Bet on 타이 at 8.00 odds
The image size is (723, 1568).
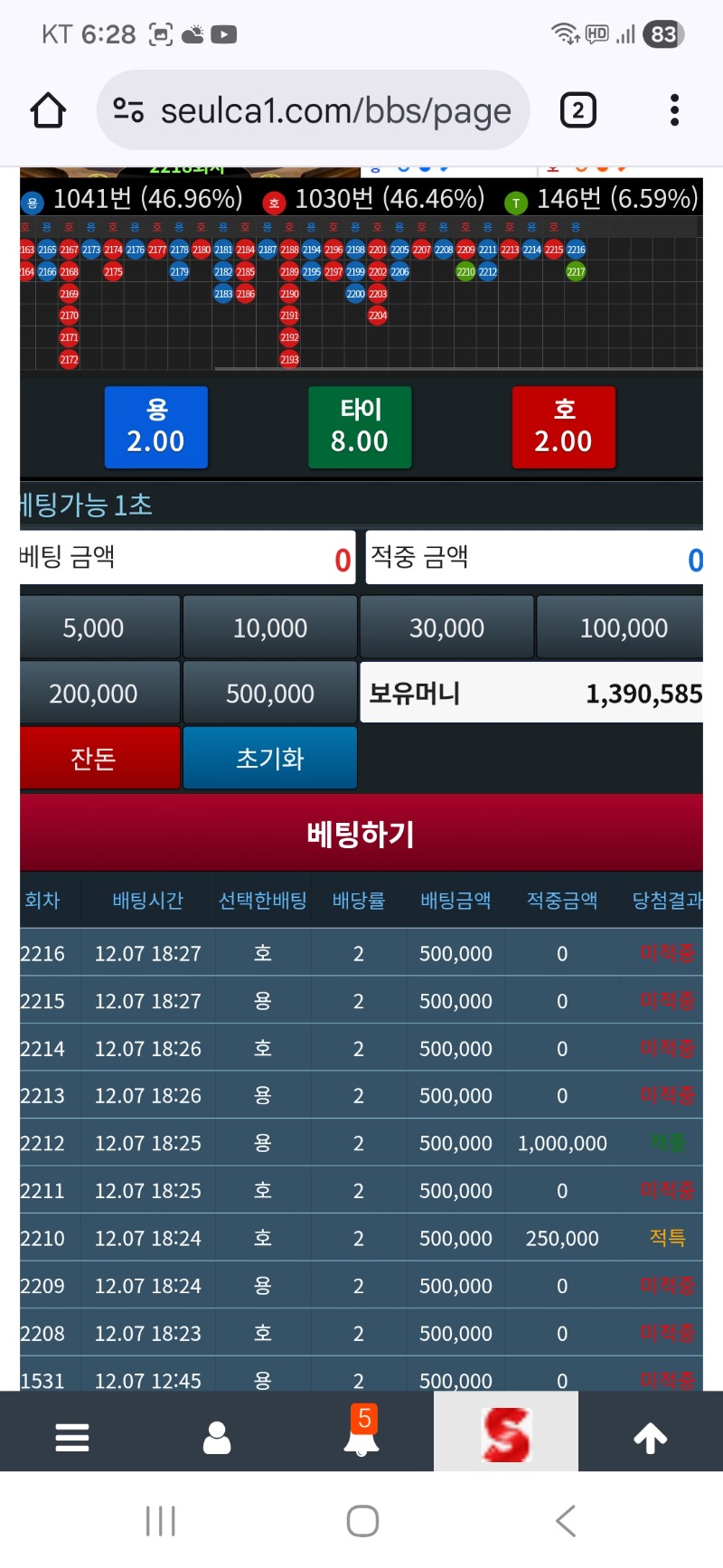360,427
